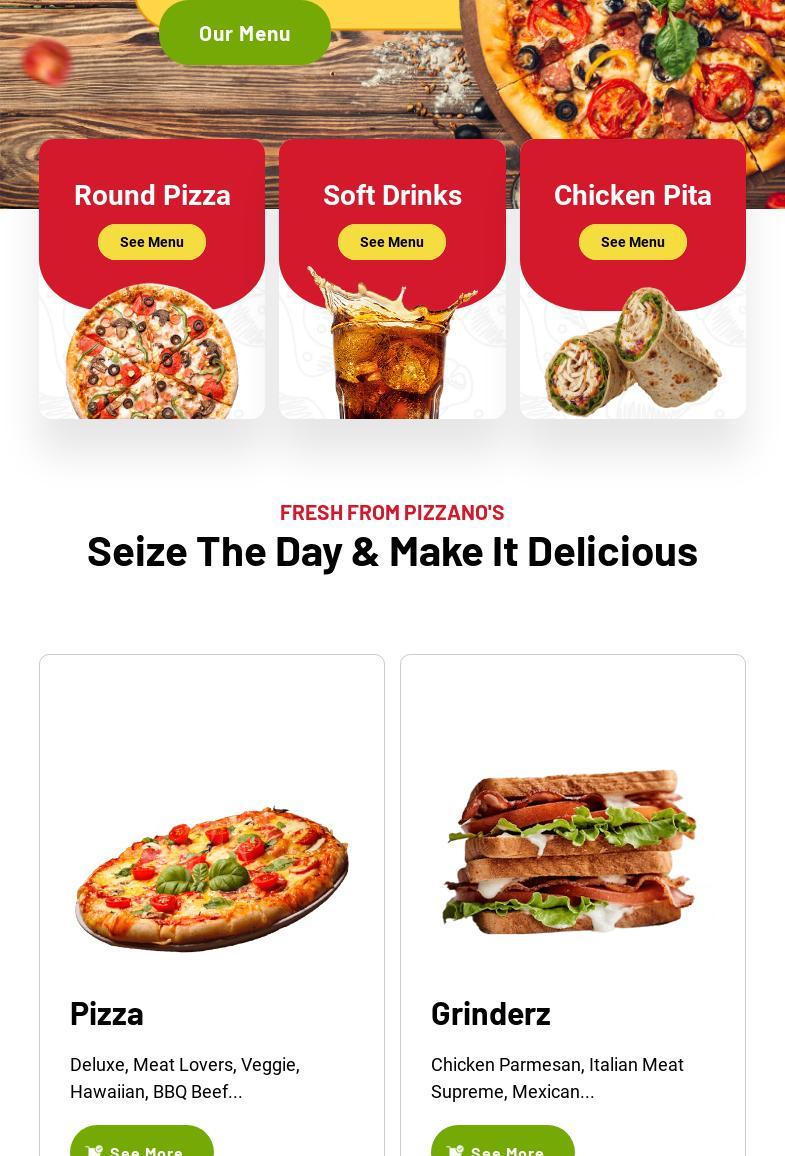See the menu for Round Pizza
The image size is (785, 1156).
[152, 242]
